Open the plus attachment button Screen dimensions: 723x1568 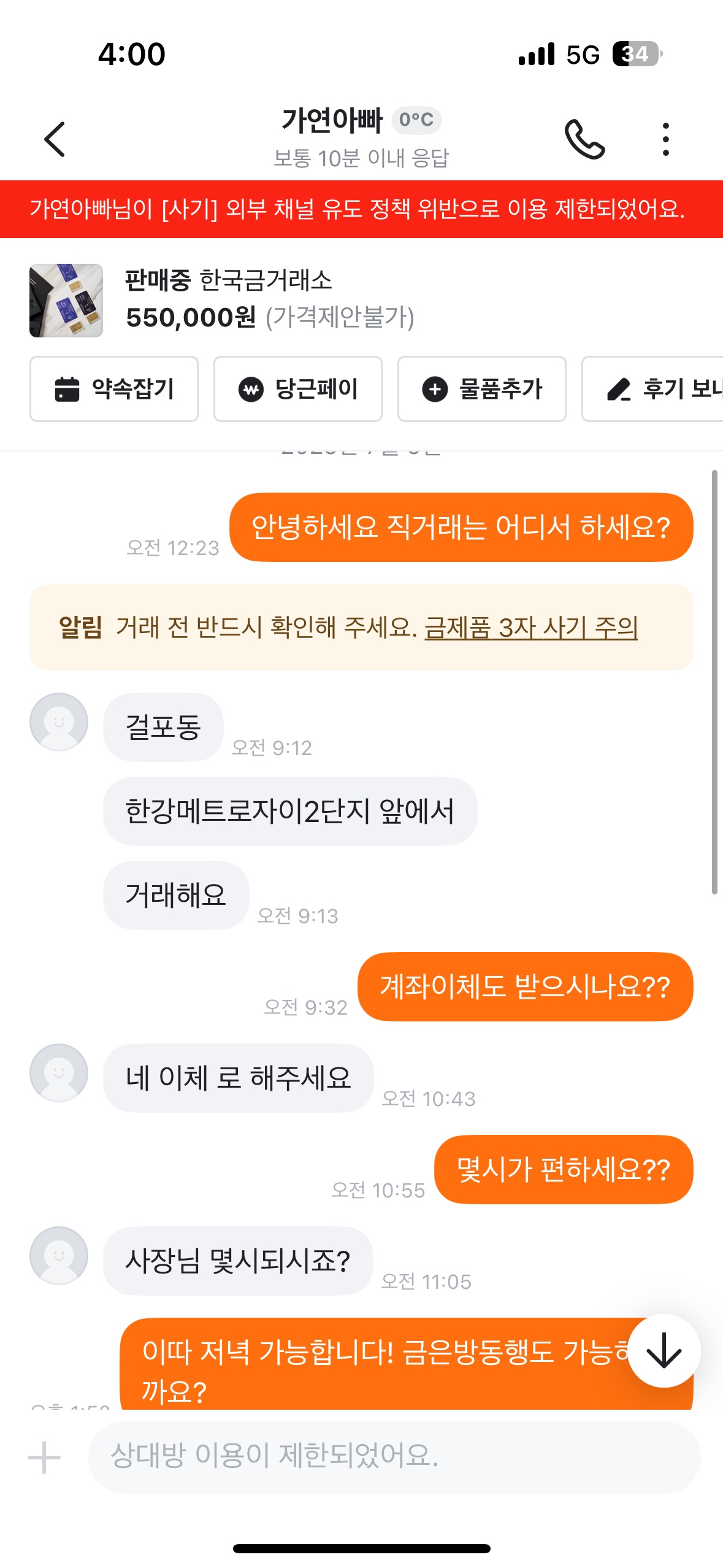pos(44,1458)
